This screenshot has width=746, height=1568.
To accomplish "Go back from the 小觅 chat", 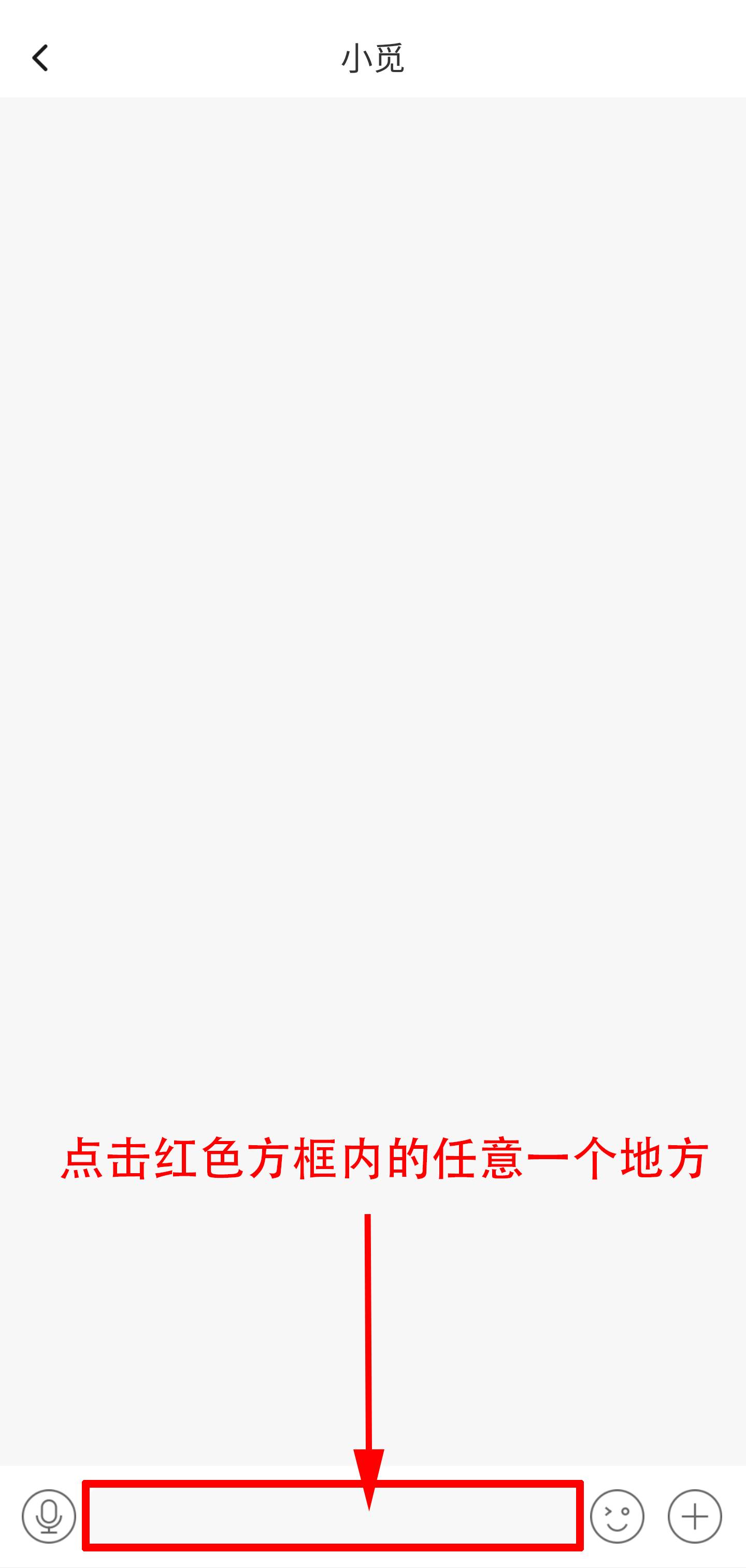I will 40,59.
